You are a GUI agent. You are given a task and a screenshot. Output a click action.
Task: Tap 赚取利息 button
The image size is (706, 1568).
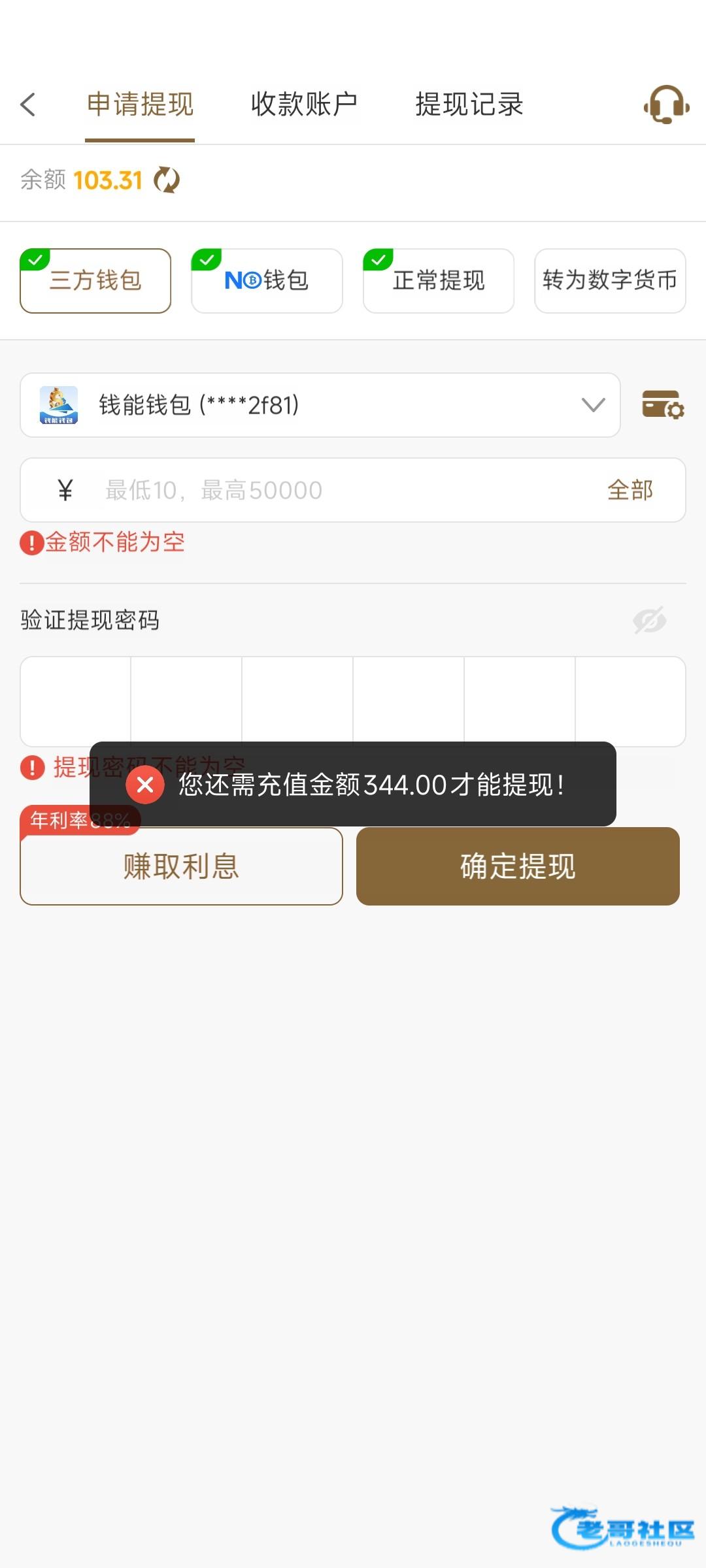(x=181, y=866)
